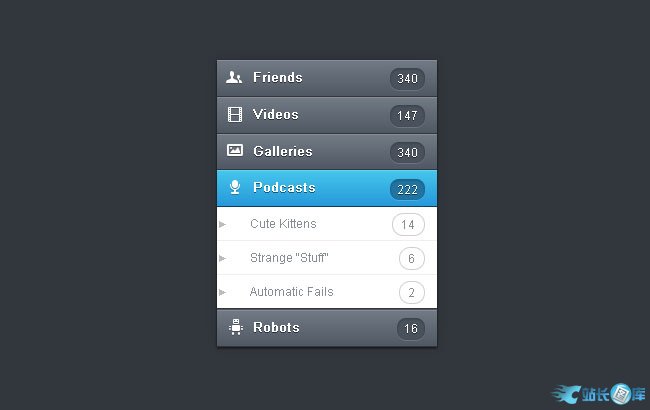This screenshot has width=650, height=410.
Task: Expand the Robots section
Action: click(276, 328)
